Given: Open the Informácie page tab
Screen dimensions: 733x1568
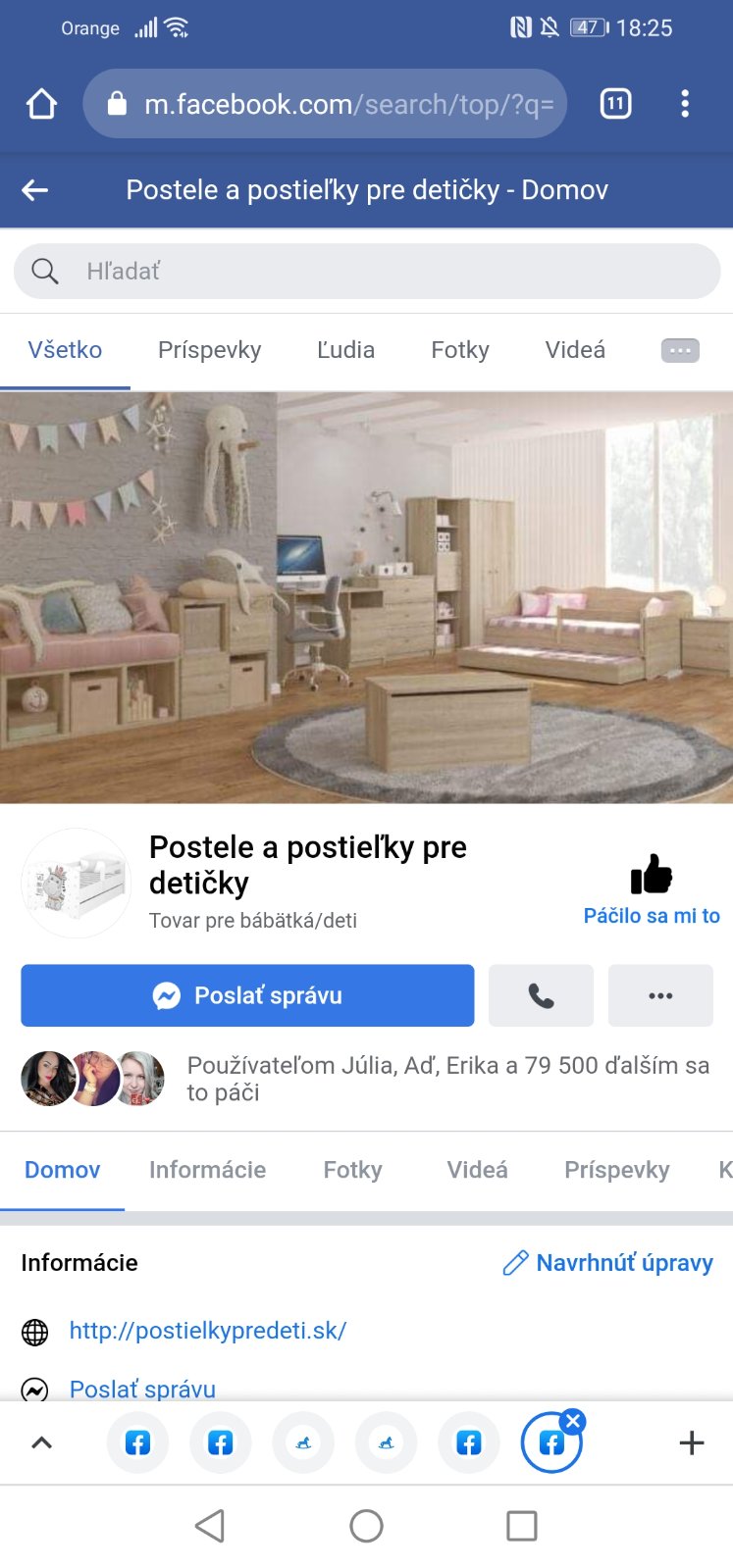Looking at the screenshot, I should pyautogui.click(x=207, y=1170).
